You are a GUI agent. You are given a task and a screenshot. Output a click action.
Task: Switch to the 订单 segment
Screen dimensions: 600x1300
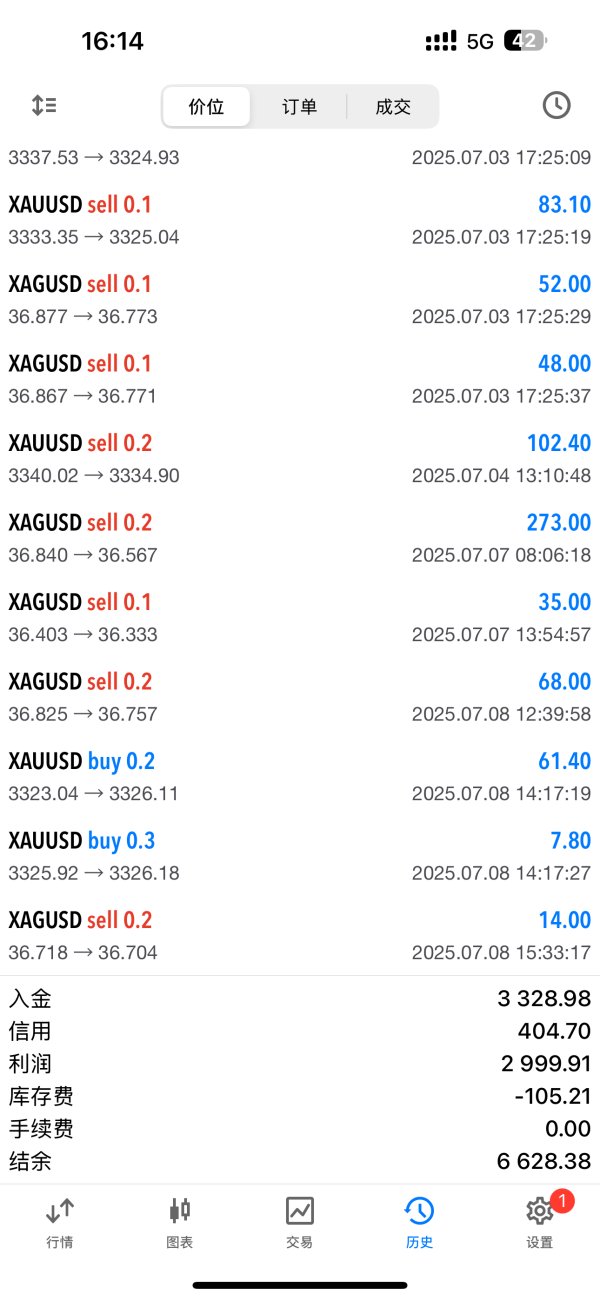[299, 107]
